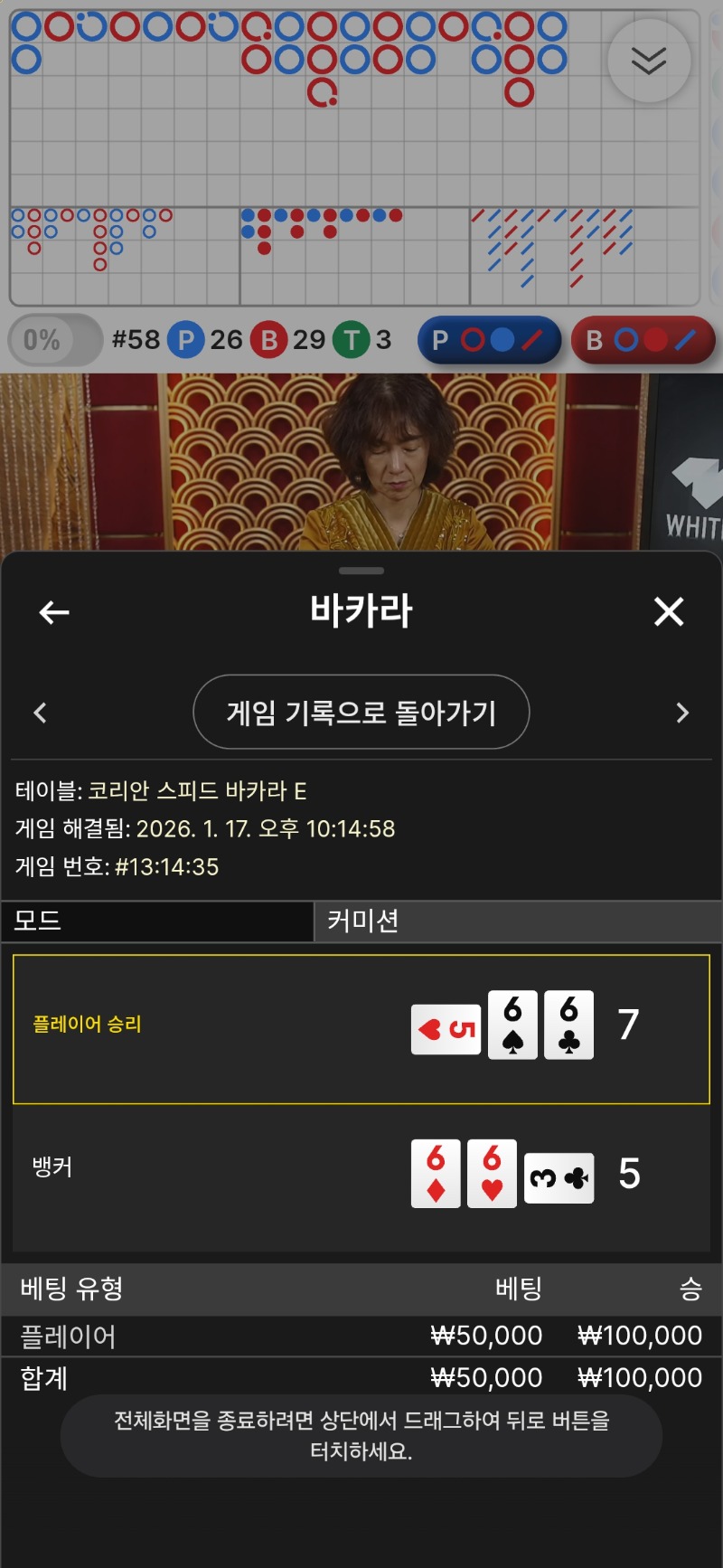Toggle the 0% statistics switch

point(55,340)
